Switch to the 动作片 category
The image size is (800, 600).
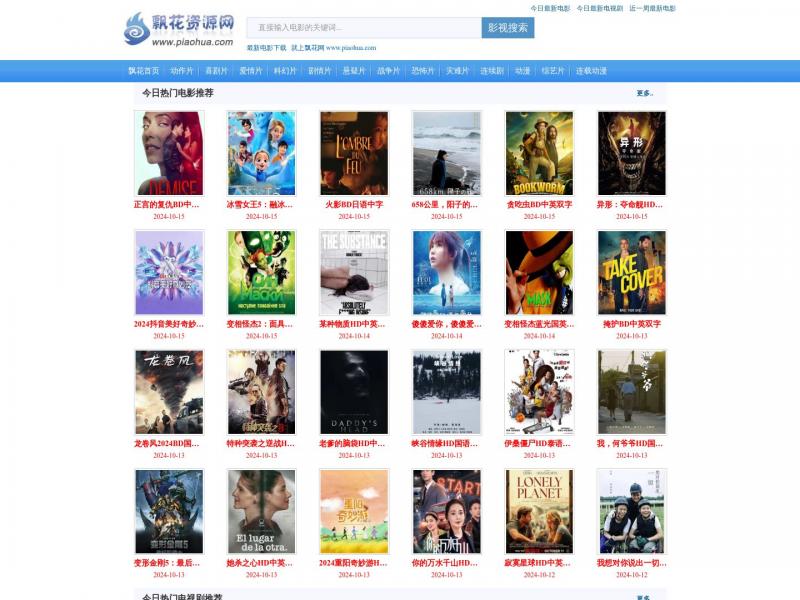tap(181, 71)
